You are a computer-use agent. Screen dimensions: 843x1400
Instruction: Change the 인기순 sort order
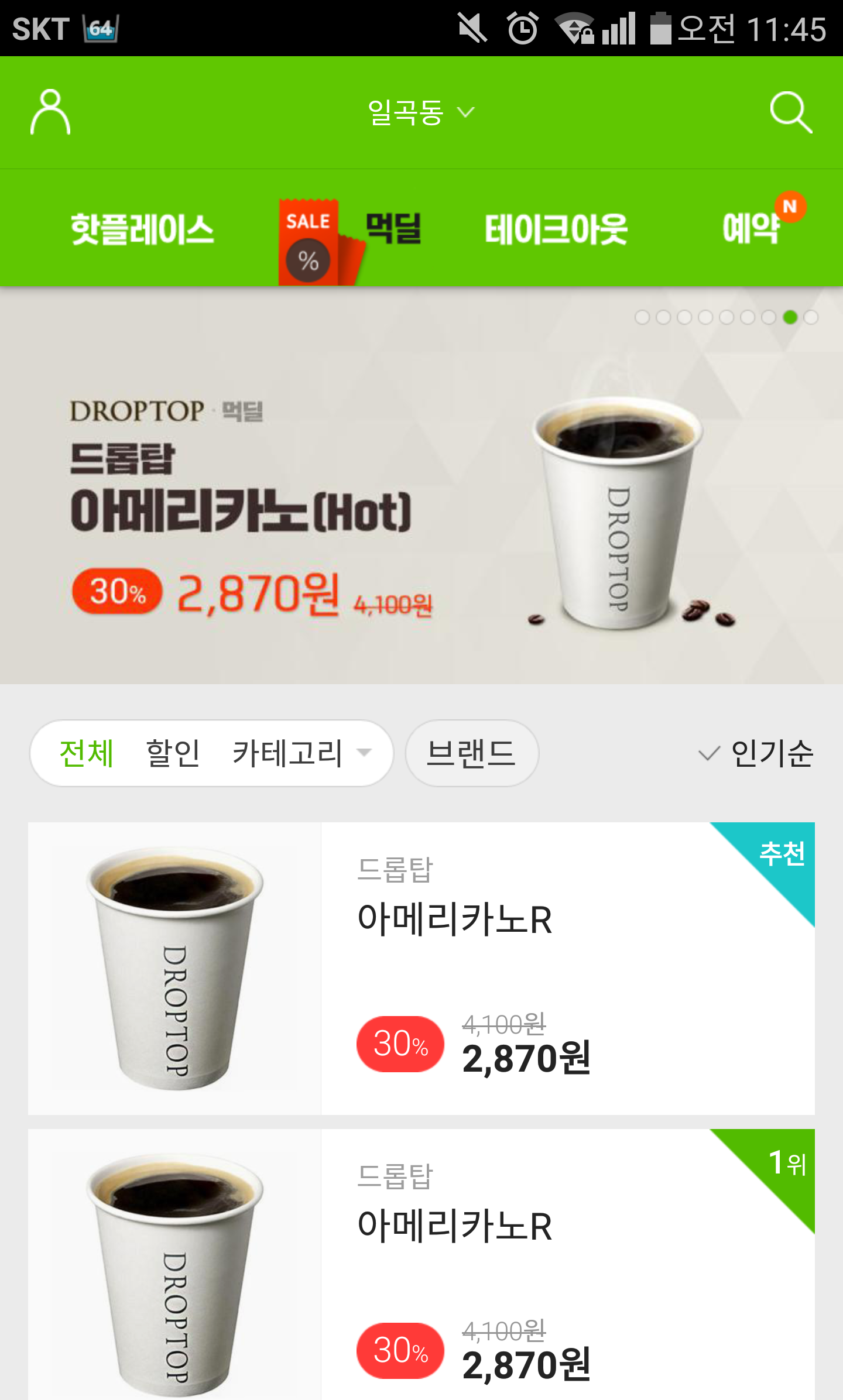756,753
